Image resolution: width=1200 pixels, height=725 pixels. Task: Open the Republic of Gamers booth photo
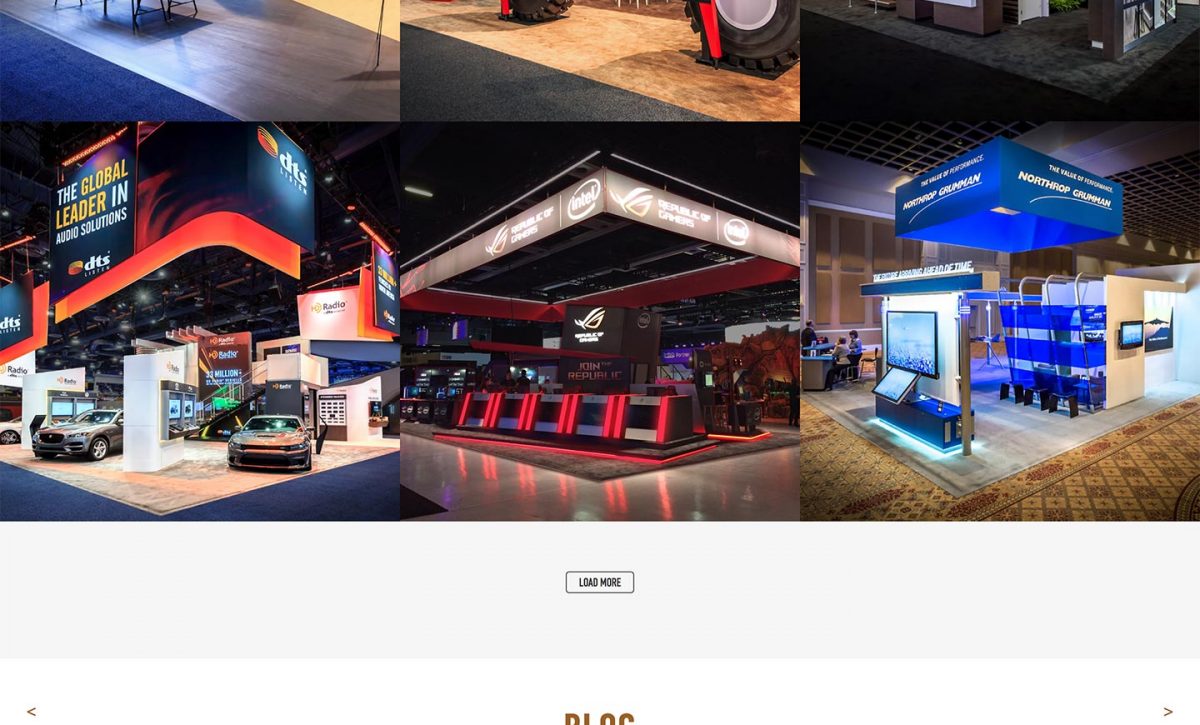point(600,321)
